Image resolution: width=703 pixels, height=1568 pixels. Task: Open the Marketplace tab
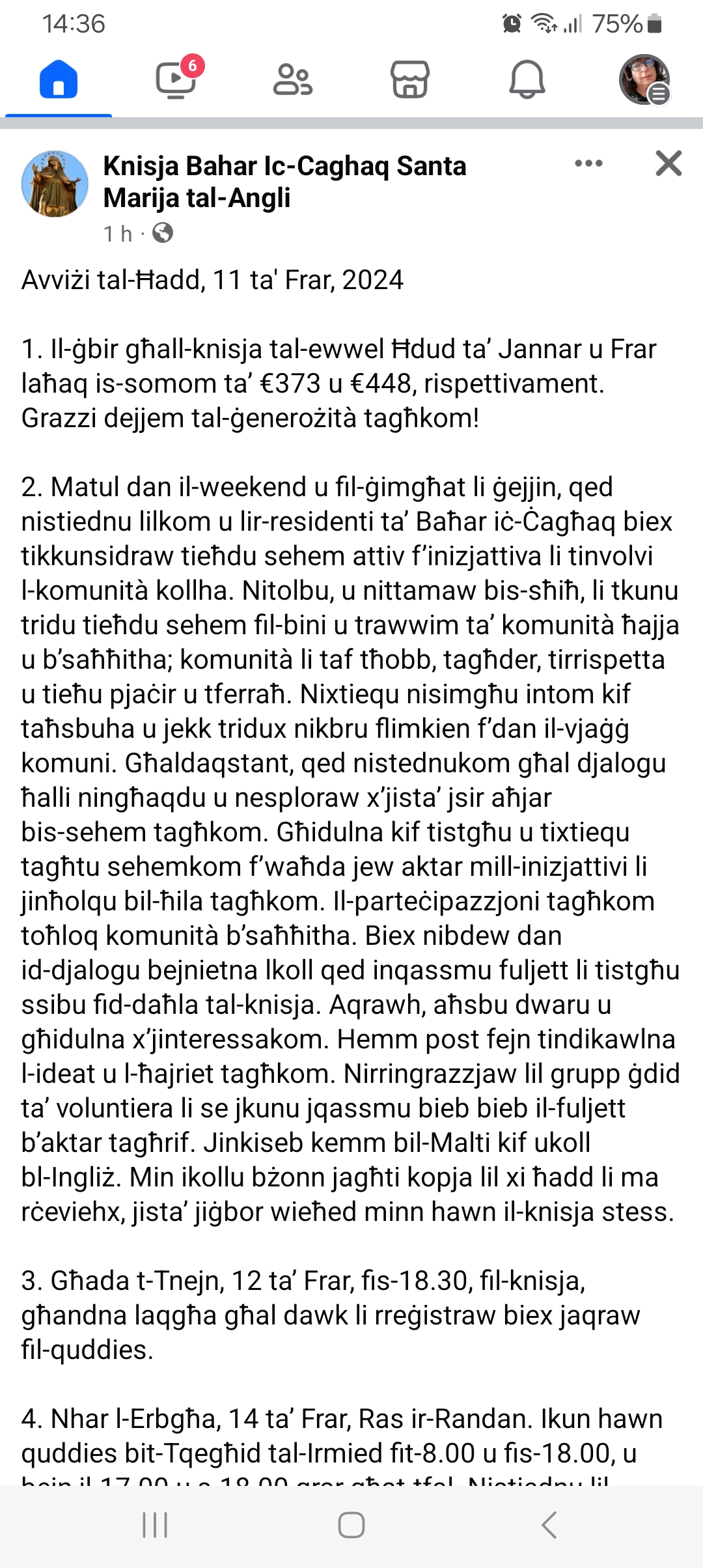(x=410, y=79)
